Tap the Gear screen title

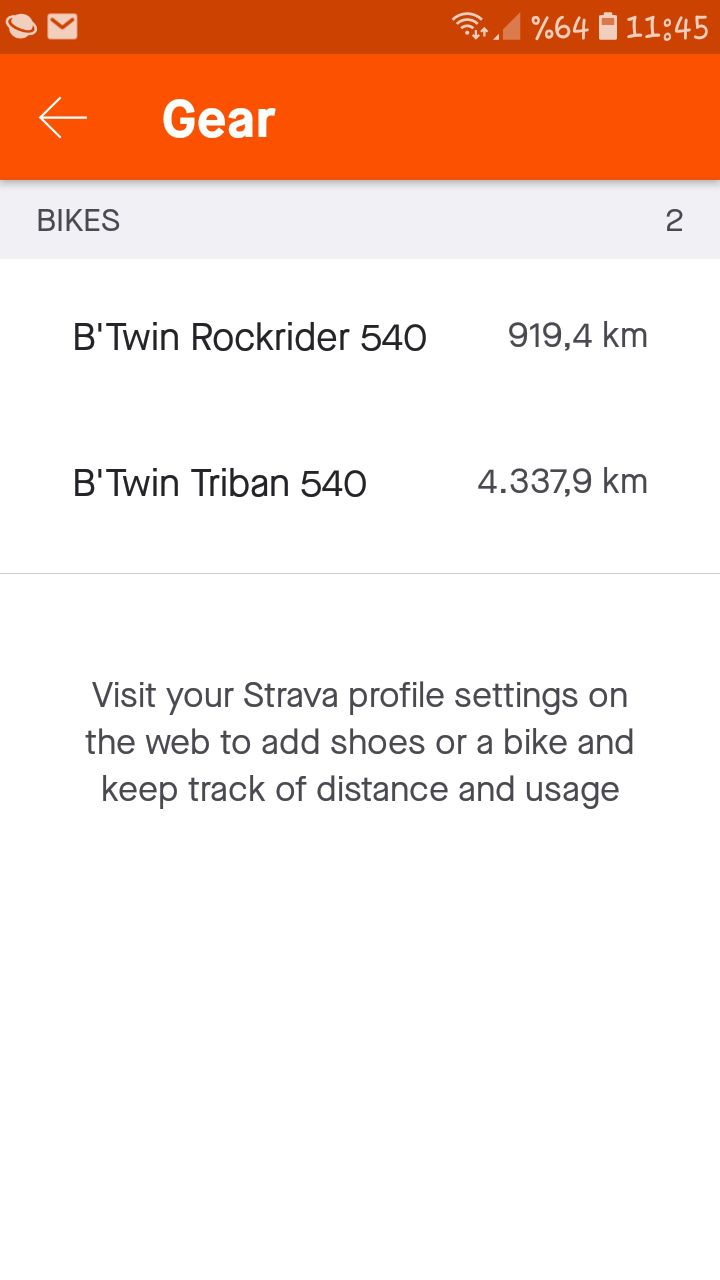click(218, 117)
